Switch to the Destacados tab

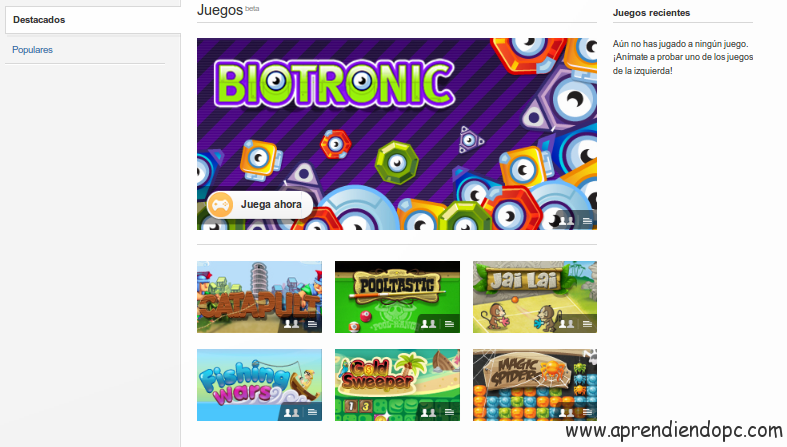40,19
